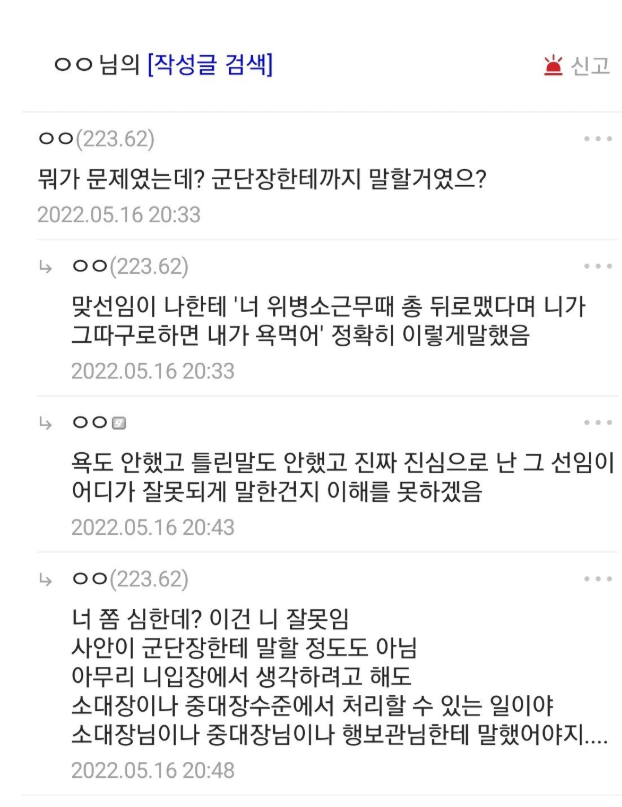
Task: Open options menu on the 너 쫌 심한데 reply
Action: [598, 579]
